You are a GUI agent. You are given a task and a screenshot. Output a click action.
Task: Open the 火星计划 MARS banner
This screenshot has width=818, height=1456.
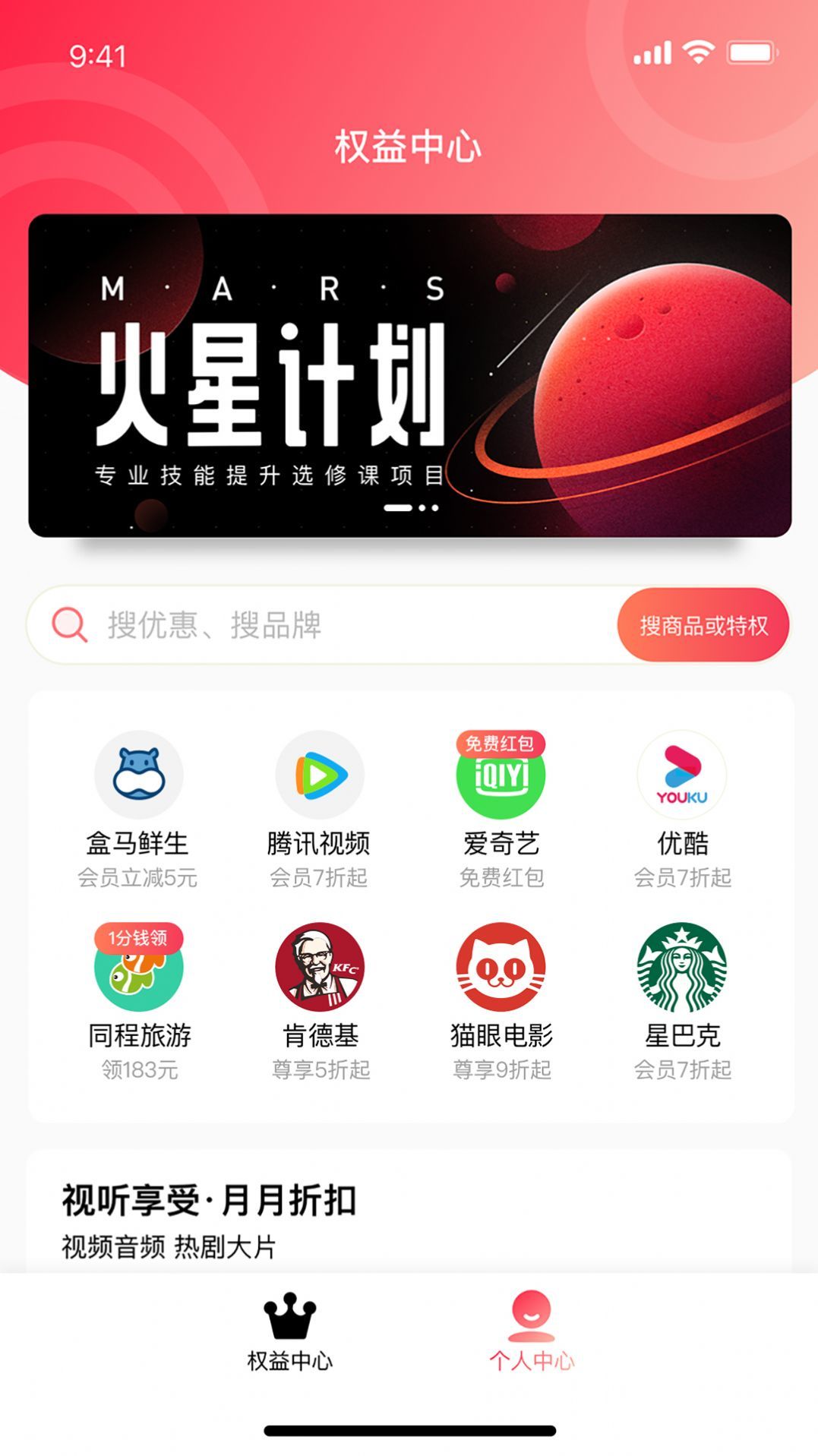[409, 375]
